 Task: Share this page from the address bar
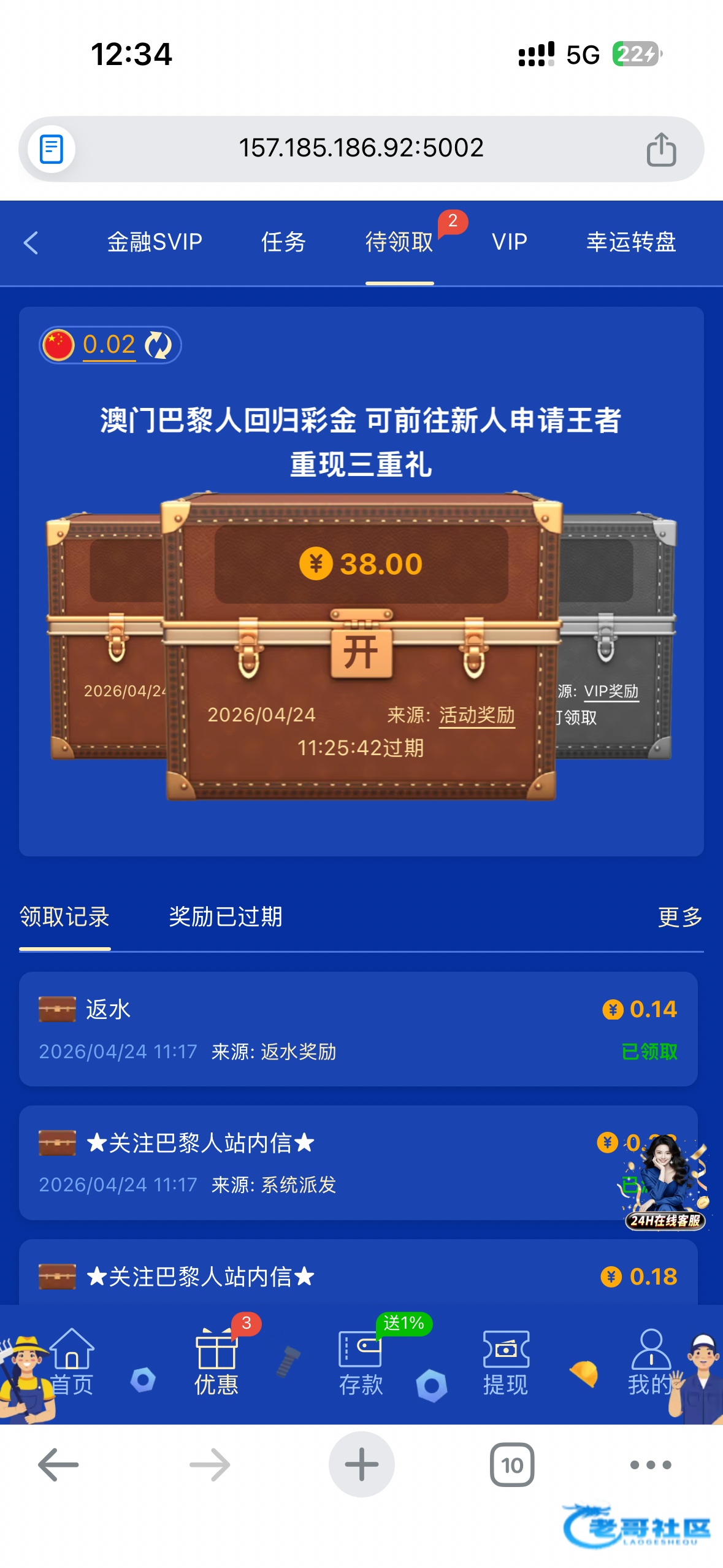pyautogui.click(x=660, y=149)
